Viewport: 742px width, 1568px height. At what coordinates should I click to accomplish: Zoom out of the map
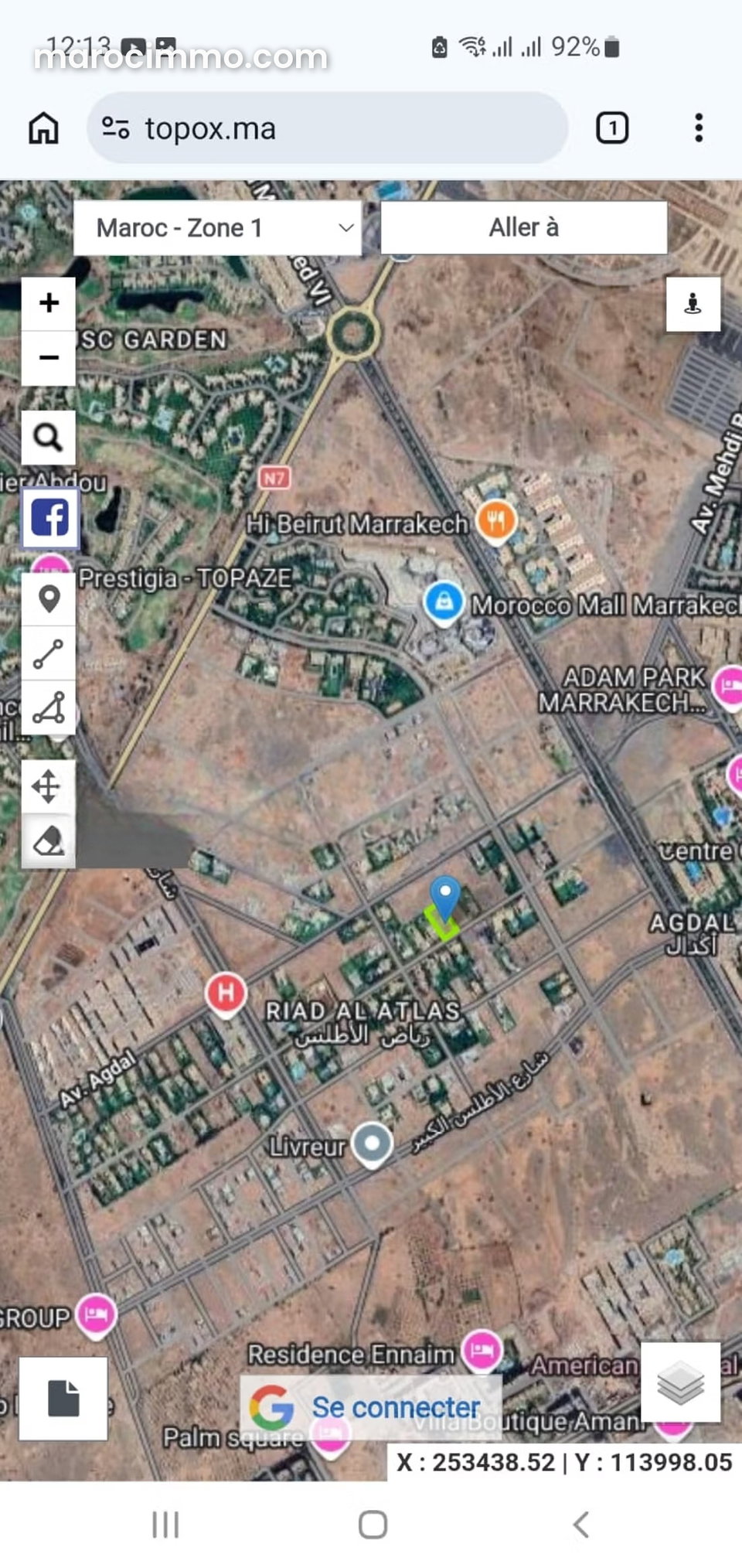tap(49, 358)
